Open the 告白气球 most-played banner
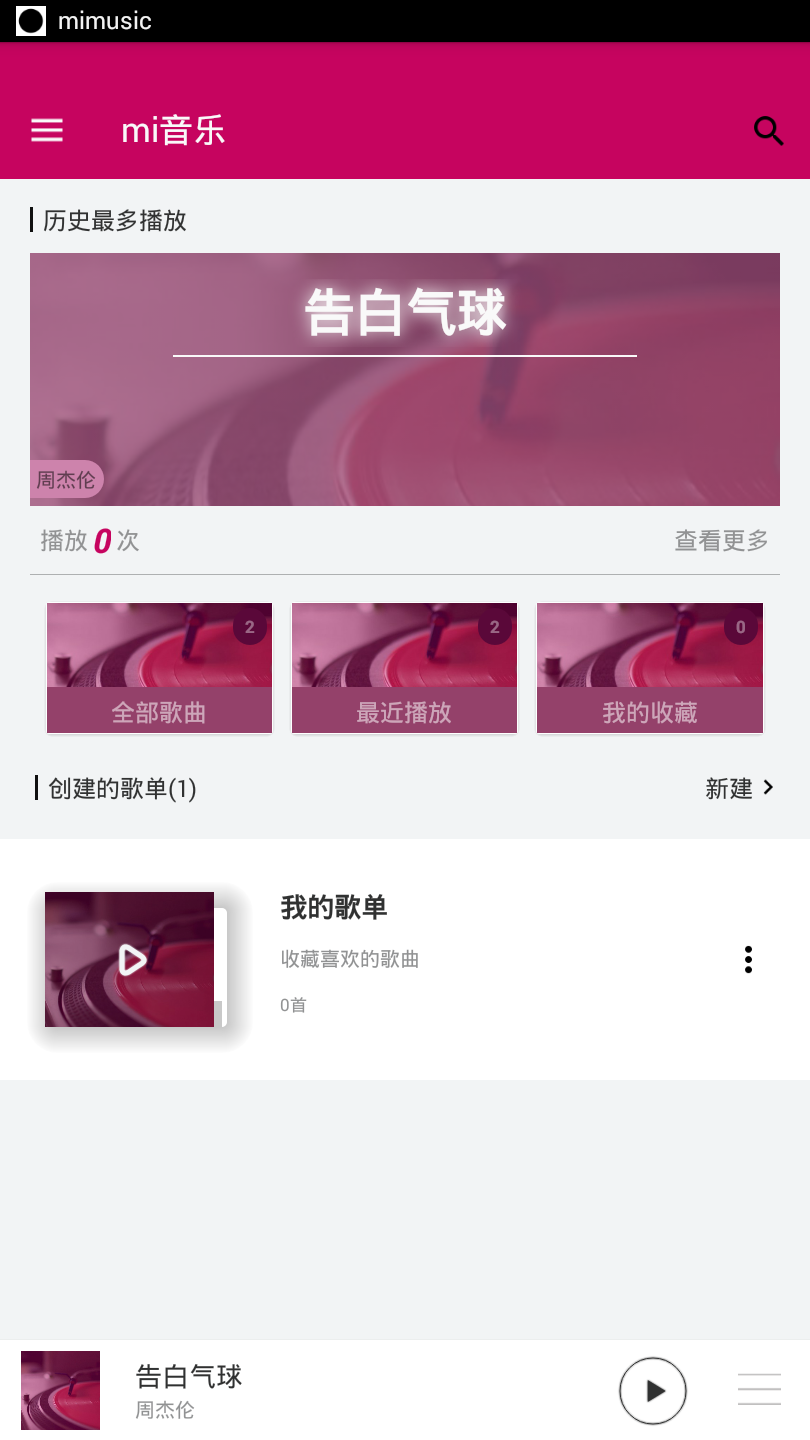Screen dimensions: 810x1440 coord(404,379)
